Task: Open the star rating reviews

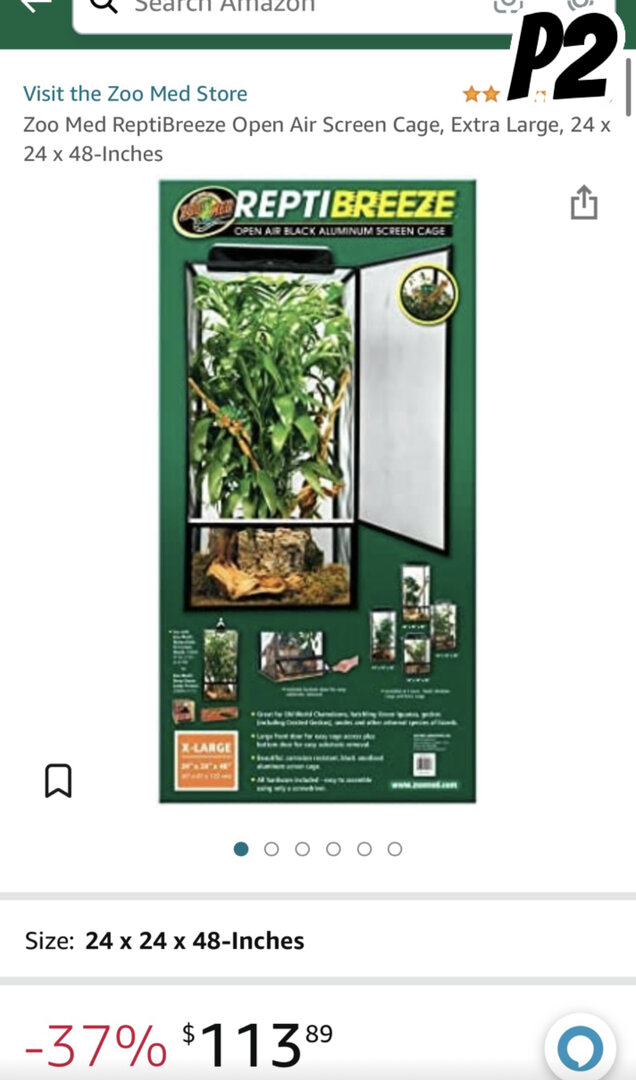Action: pyautogui.click(x=482, y=94)
